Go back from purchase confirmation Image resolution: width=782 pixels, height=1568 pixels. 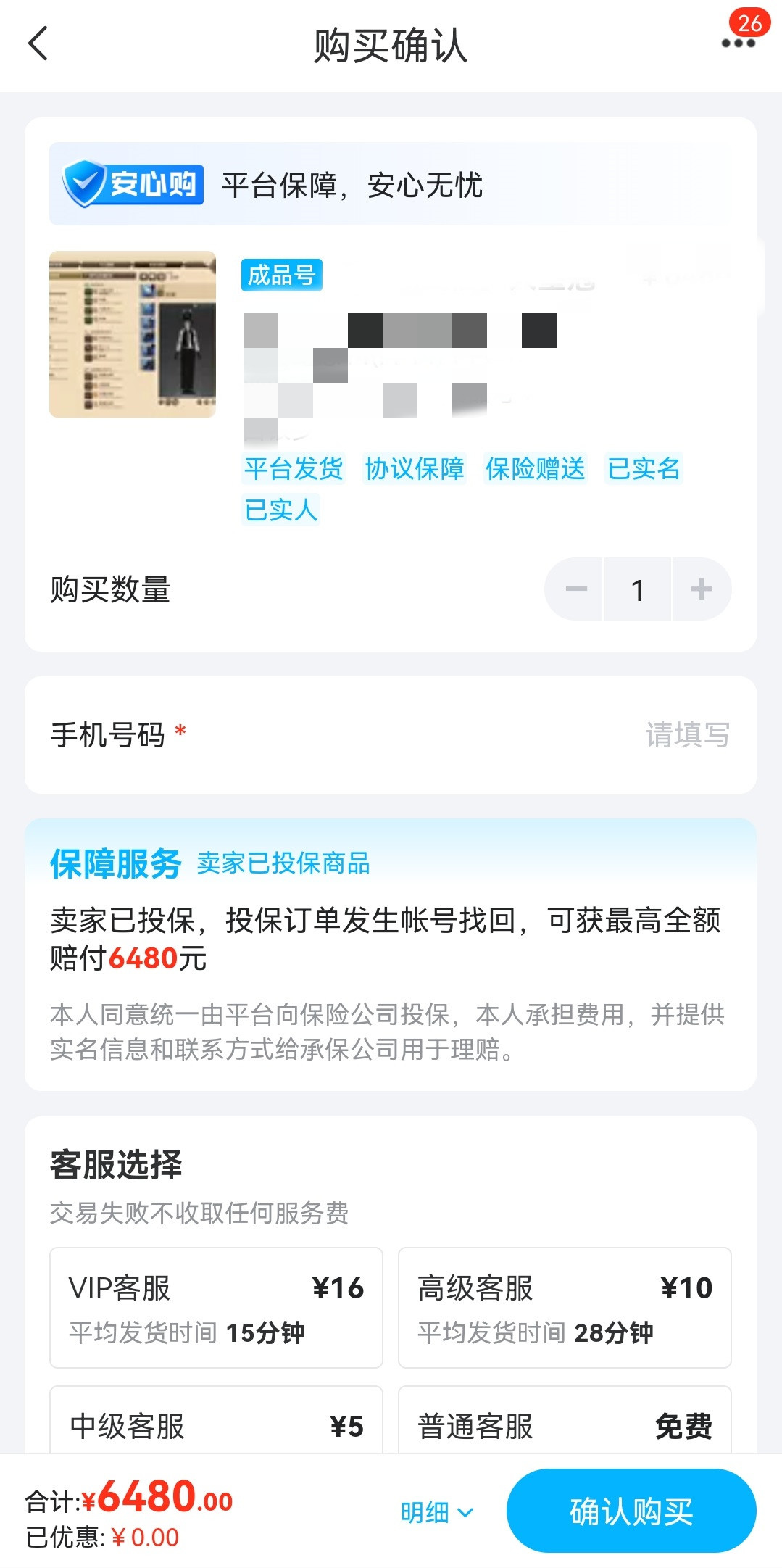point(38,43)
